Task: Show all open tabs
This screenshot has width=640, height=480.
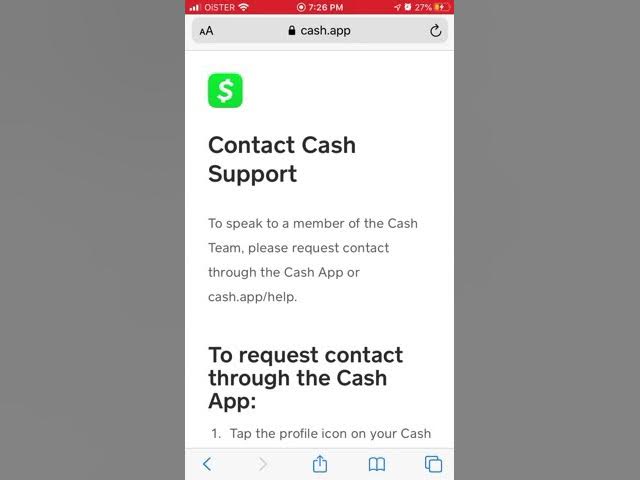Action: (433, 464)
